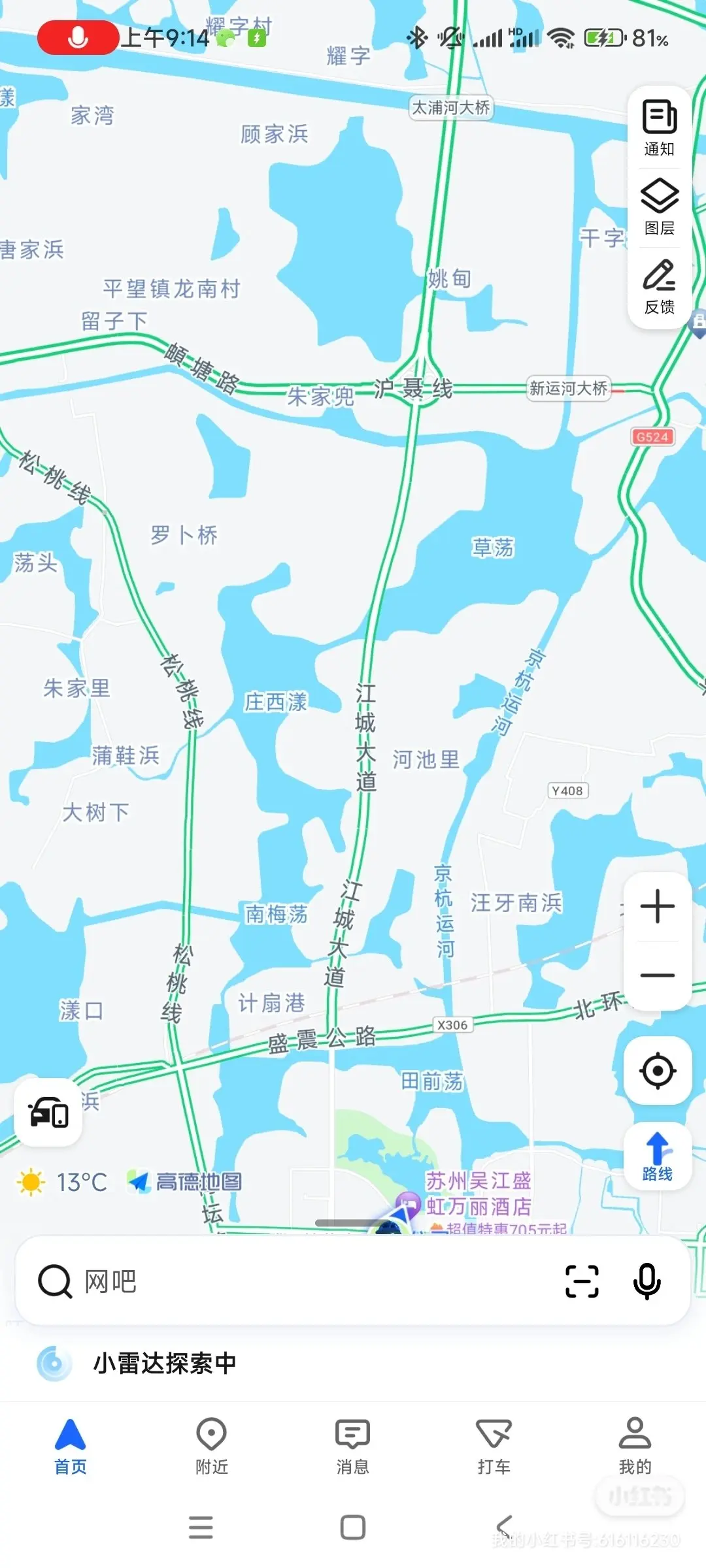Open the scan icon in search bar
This screenshot has width=706, height=1568.
point(582,1281)
